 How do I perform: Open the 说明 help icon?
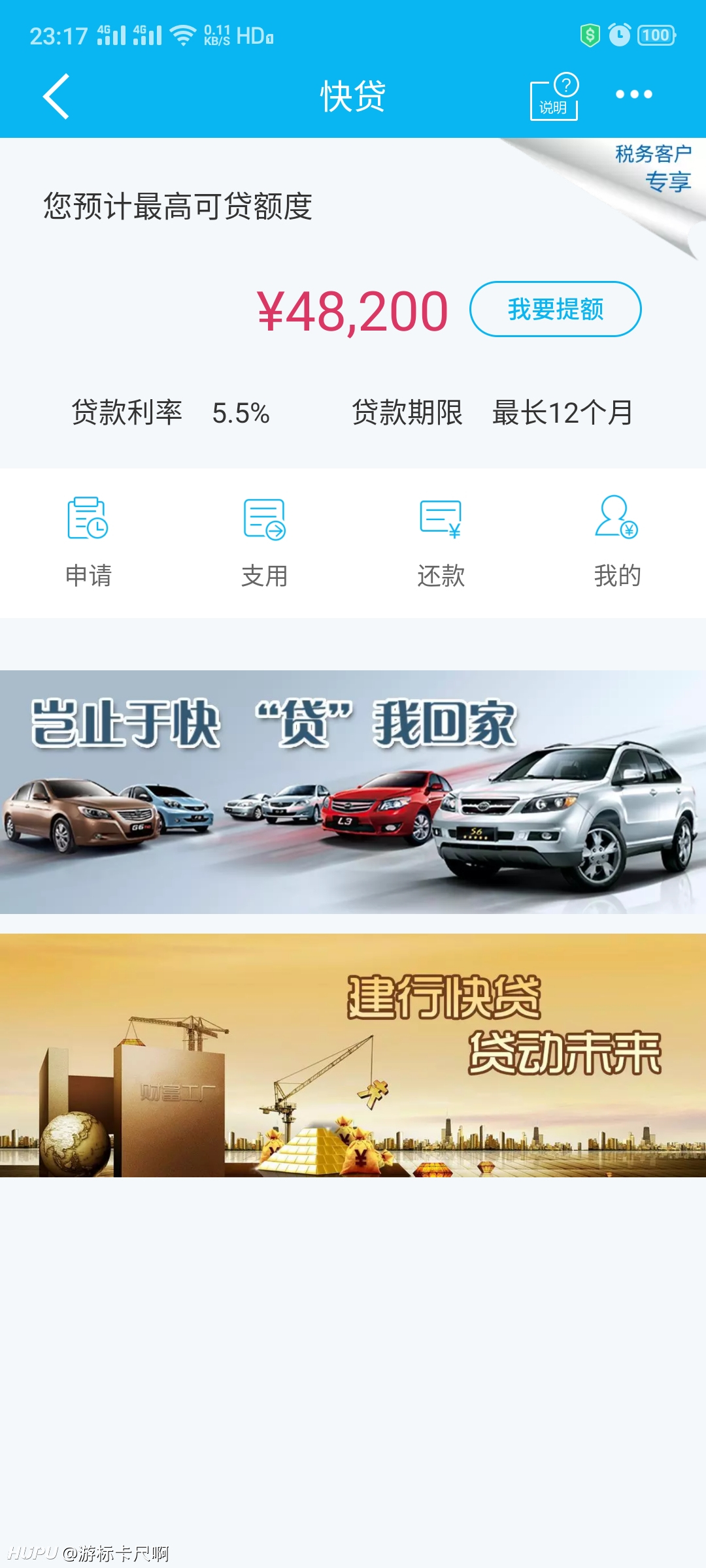click(x=554, y=96)
